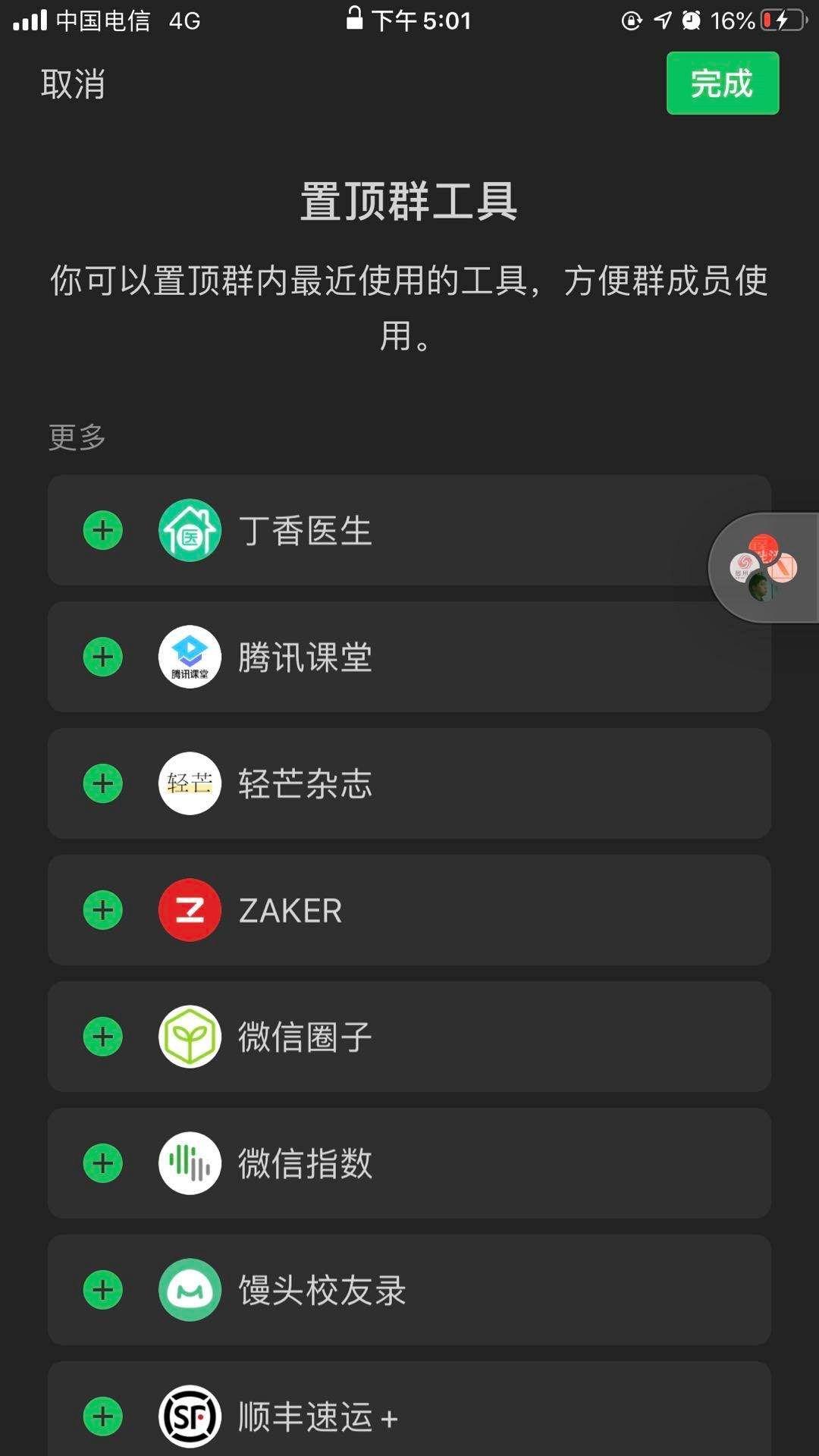Add 顺丰速运+ using the plus icon

103,1417
